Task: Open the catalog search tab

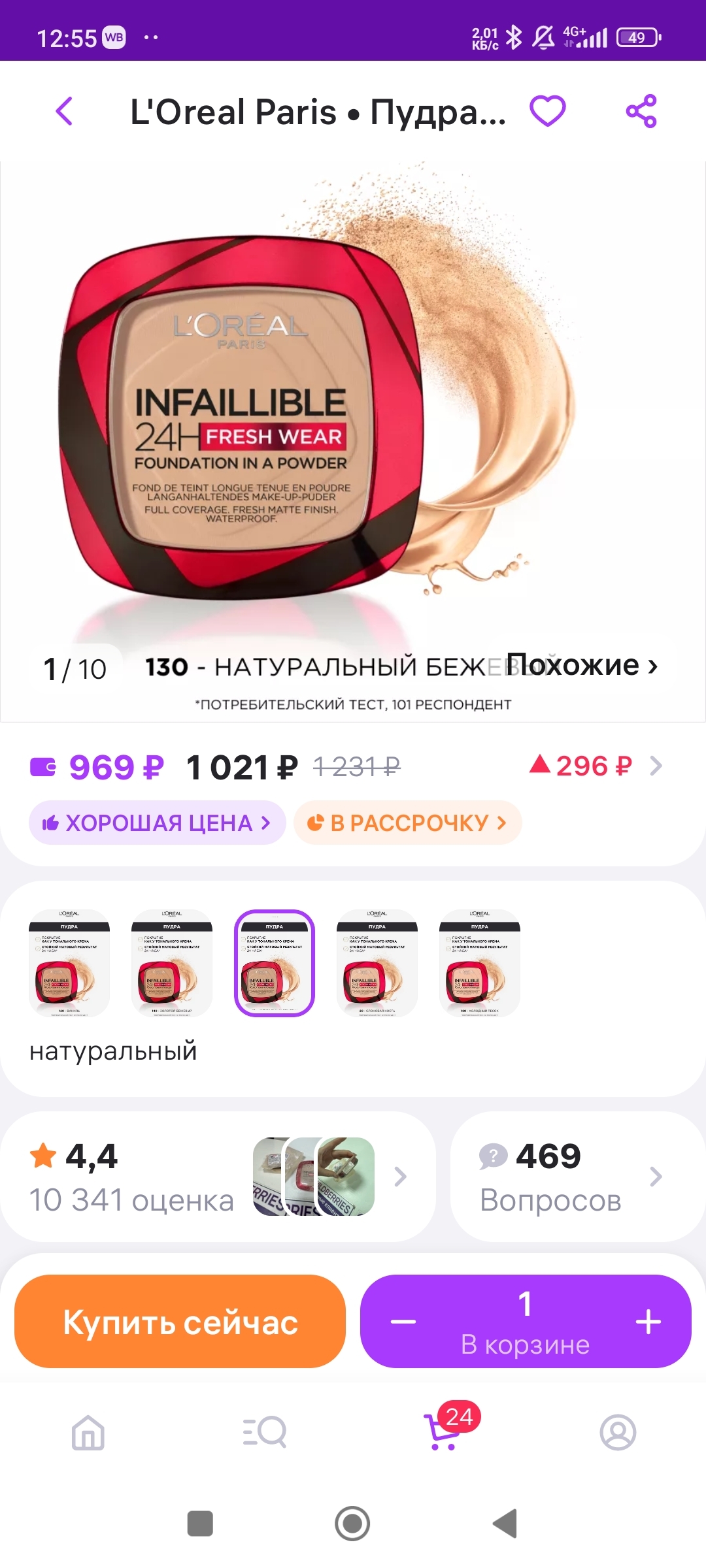Action: [x=265, y=1432]
